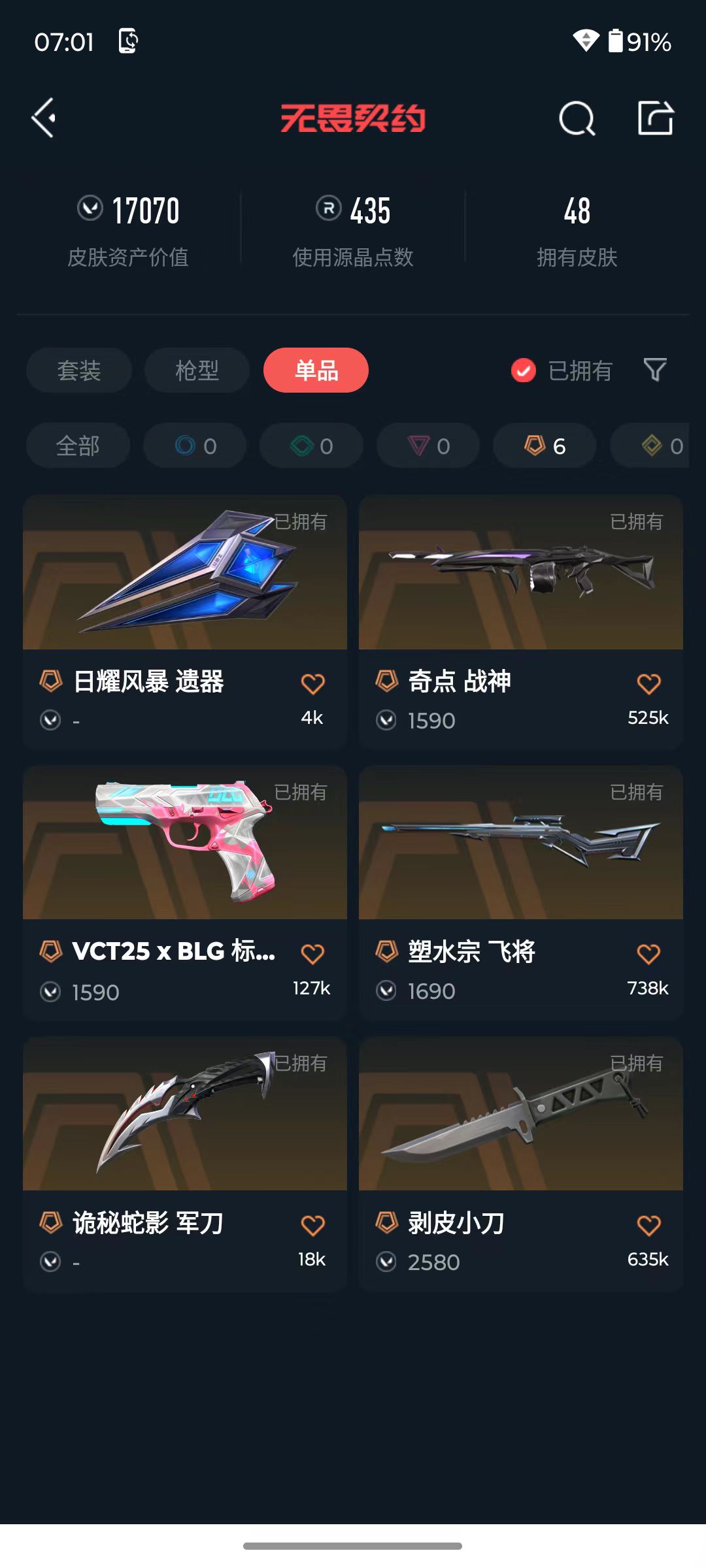Like the 奇点 战神 skin
The height and width of the screenshot is (1568, 706).
pyautogui.click(x=648, y=684)
